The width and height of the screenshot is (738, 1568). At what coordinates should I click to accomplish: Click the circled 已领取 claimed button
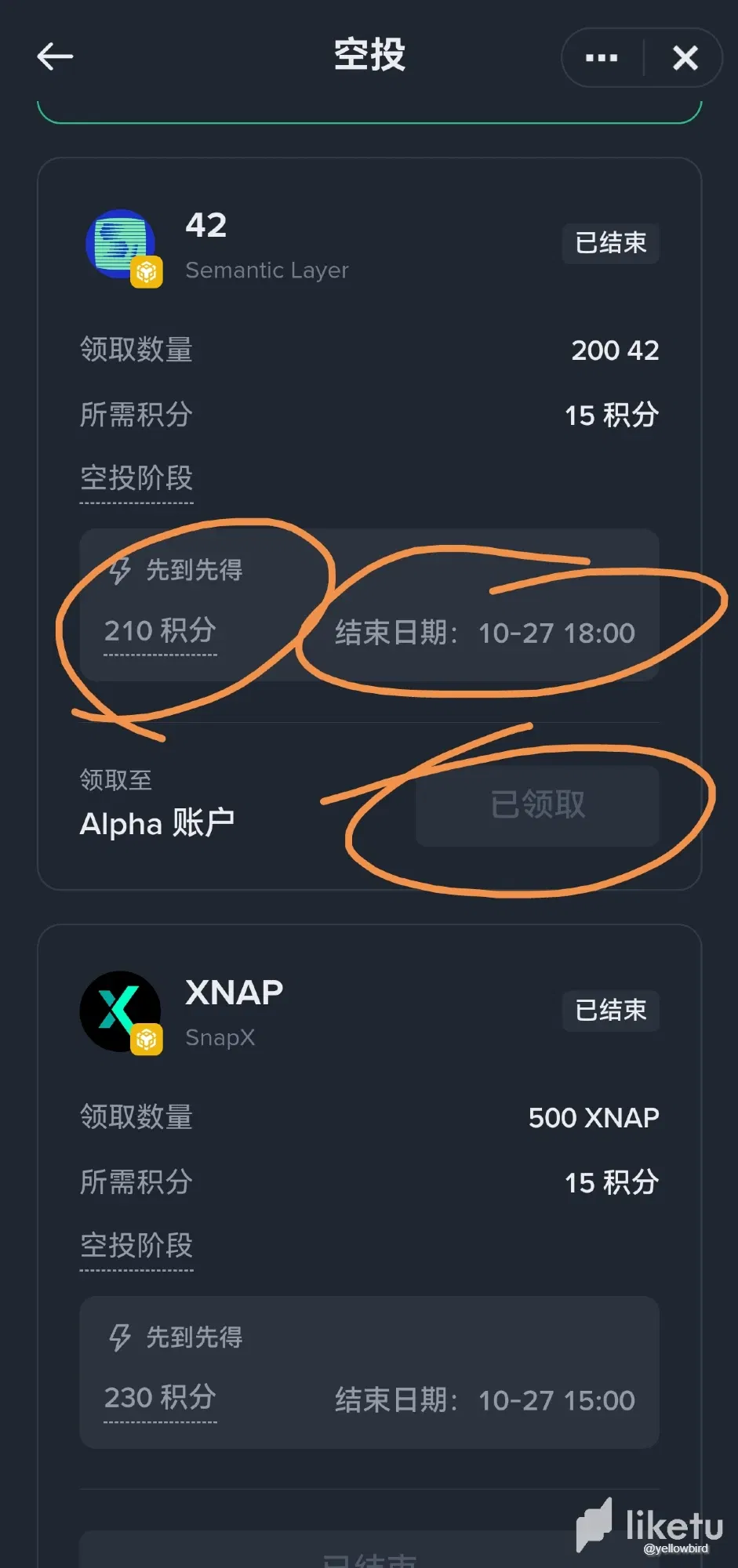coord(537,806)
